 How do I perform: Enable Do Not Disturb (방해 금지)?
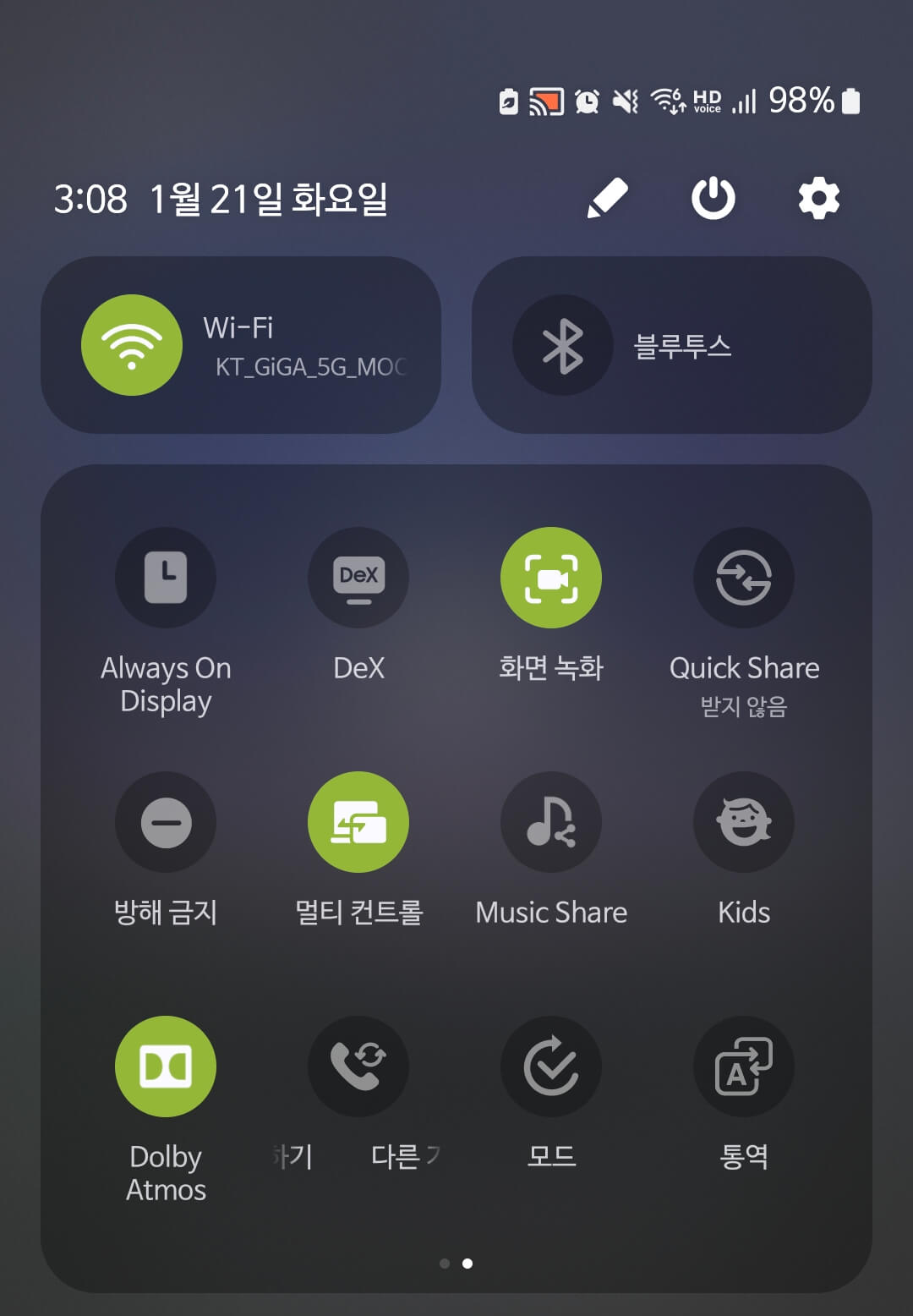point(166,821)
